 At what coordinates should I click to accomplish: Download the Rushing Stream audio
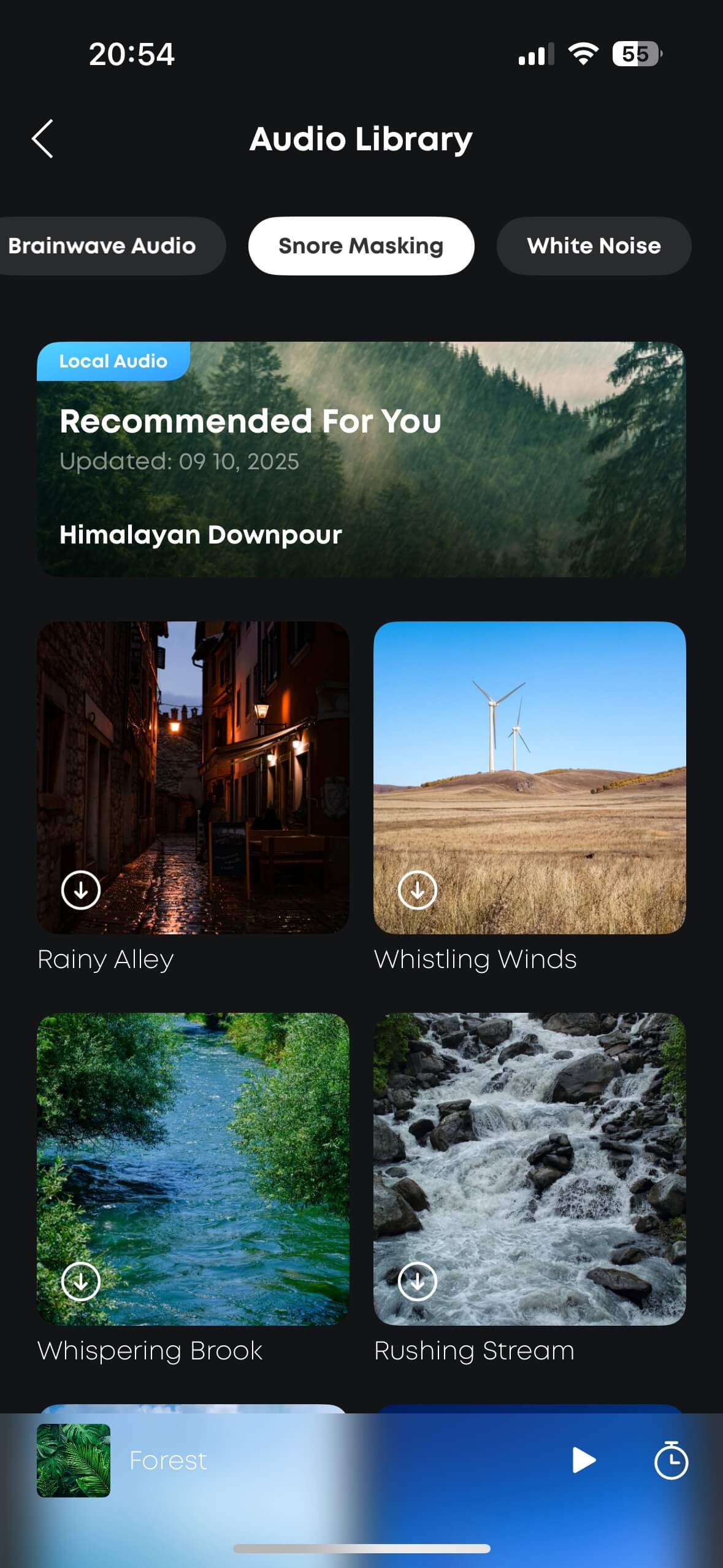click(x=418, y=1282)
